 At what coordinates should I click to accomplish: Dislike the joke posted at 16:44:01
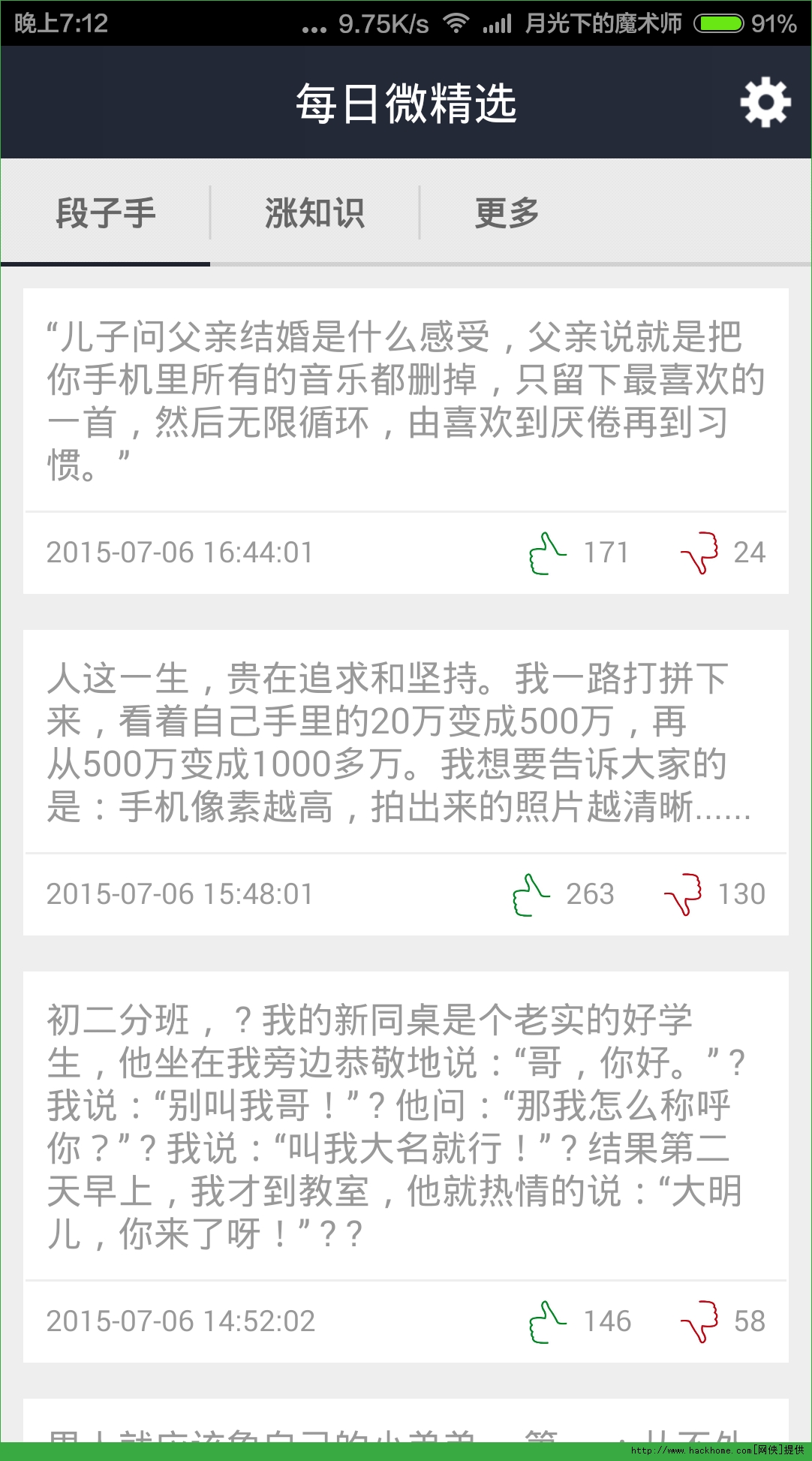click(x=699, y=553)
